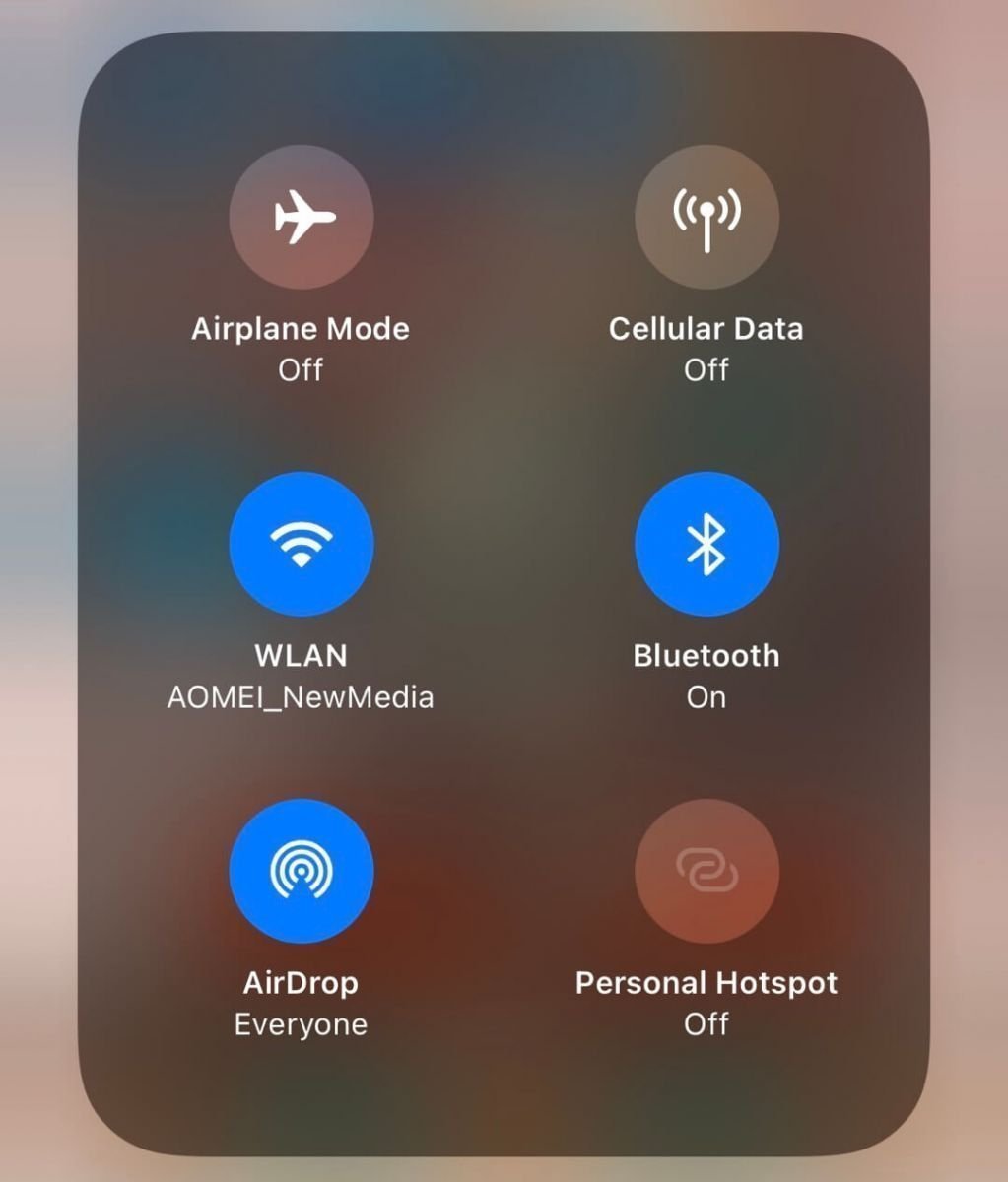Open AirDrop receiving options
The width and height of the screenshot is (1008, 1182).
(301, 871)
